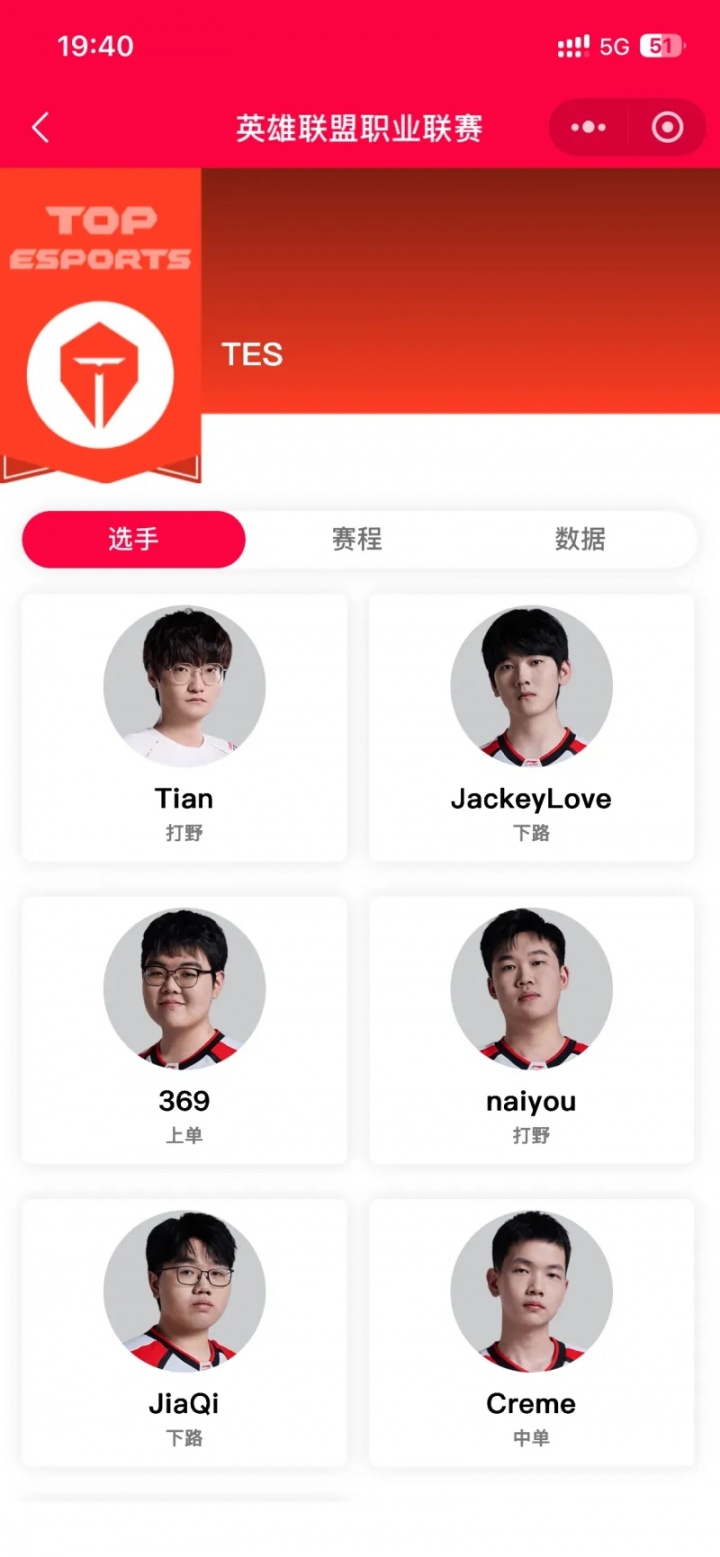The image size is (720, 1557).
Task: Select the 选手 tab
Action: click(134, 540)
